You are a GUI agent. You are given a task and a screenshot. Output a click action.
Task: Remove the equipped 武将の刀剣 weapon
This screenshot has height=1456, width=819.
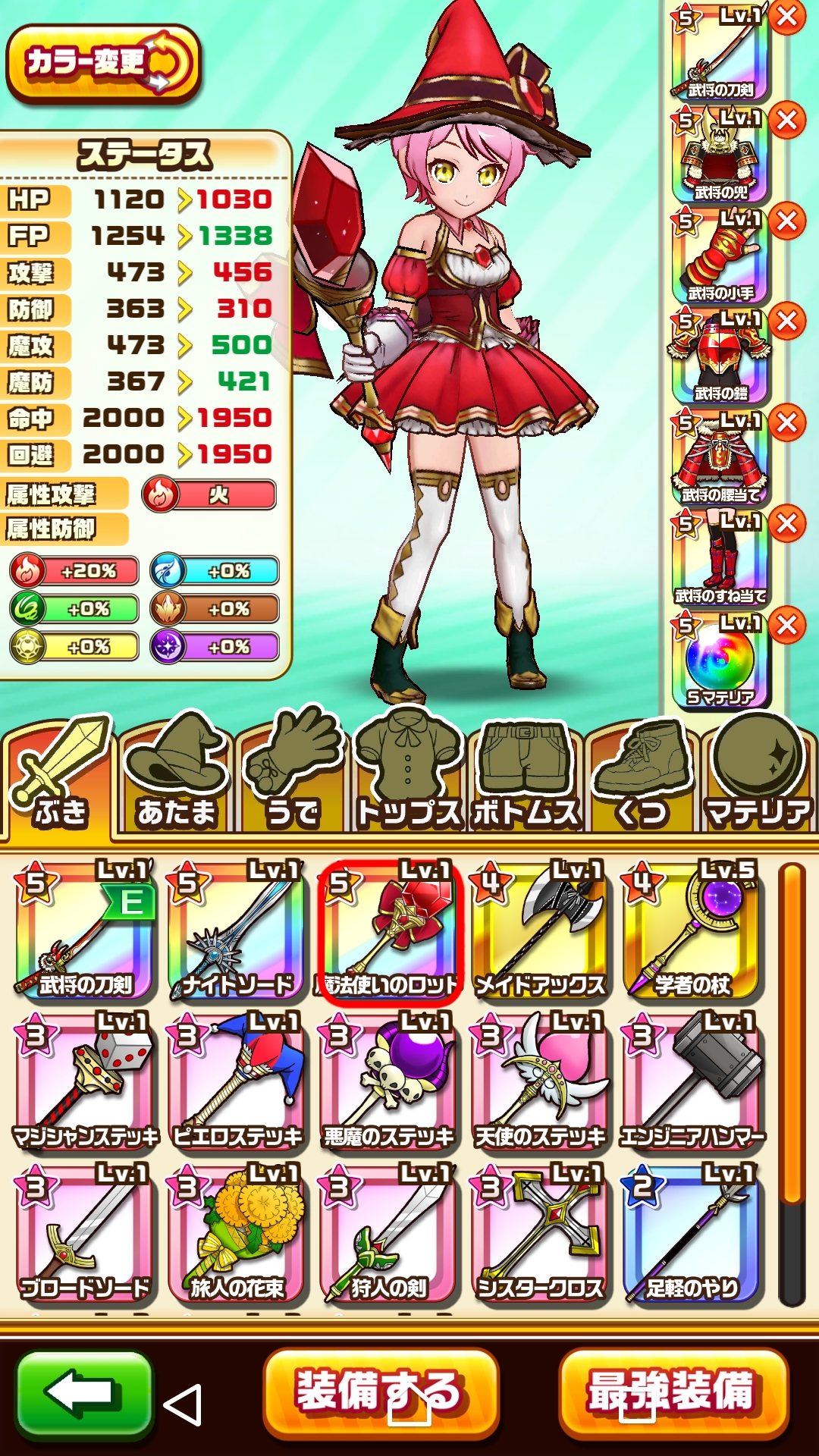[x=787, y=17]
